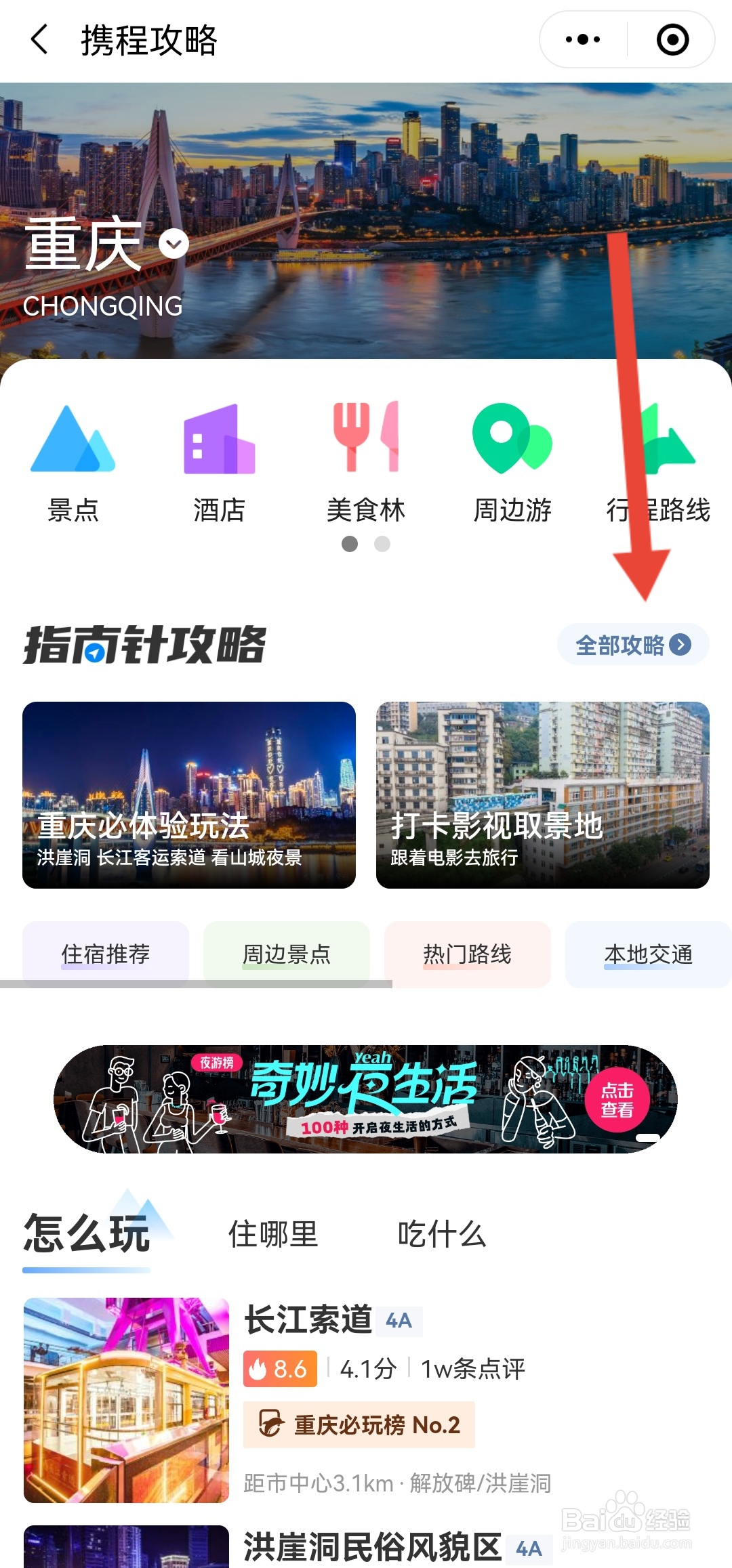The width and height of the screenshot is (732, 1568).
Task: Open 全部攻略 via its arrow chevron
Action: coord(680,646)
